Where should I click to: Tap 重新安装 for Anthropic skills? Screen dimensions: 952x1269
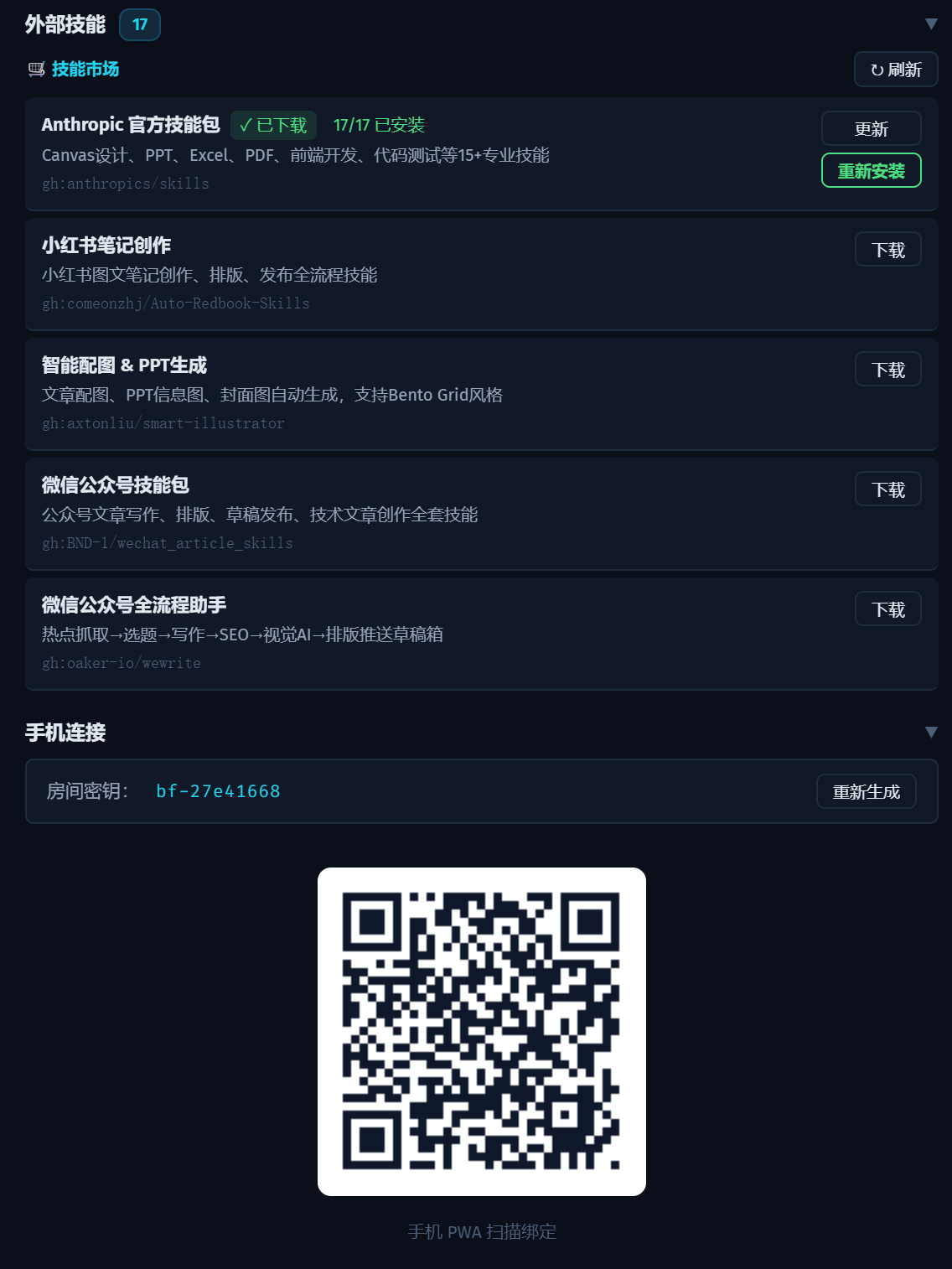871,171
